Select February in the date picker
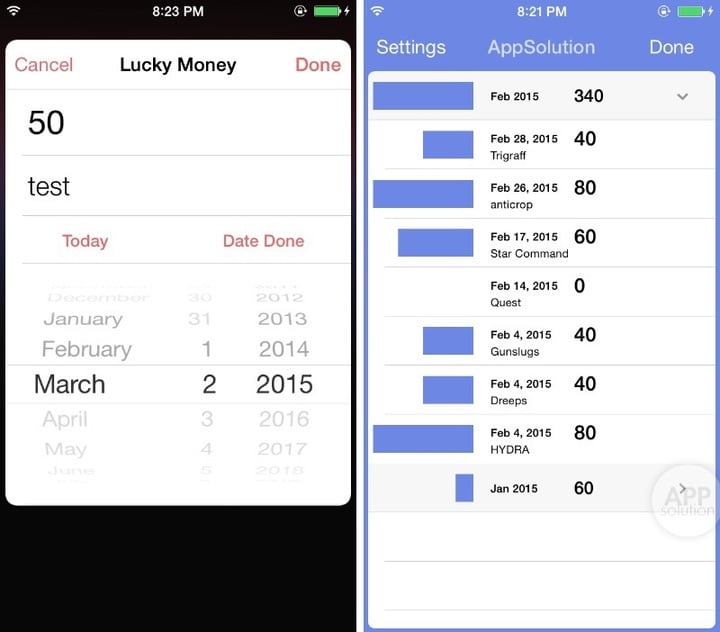The height and width of the screenshot is (632, 720). 86,349
